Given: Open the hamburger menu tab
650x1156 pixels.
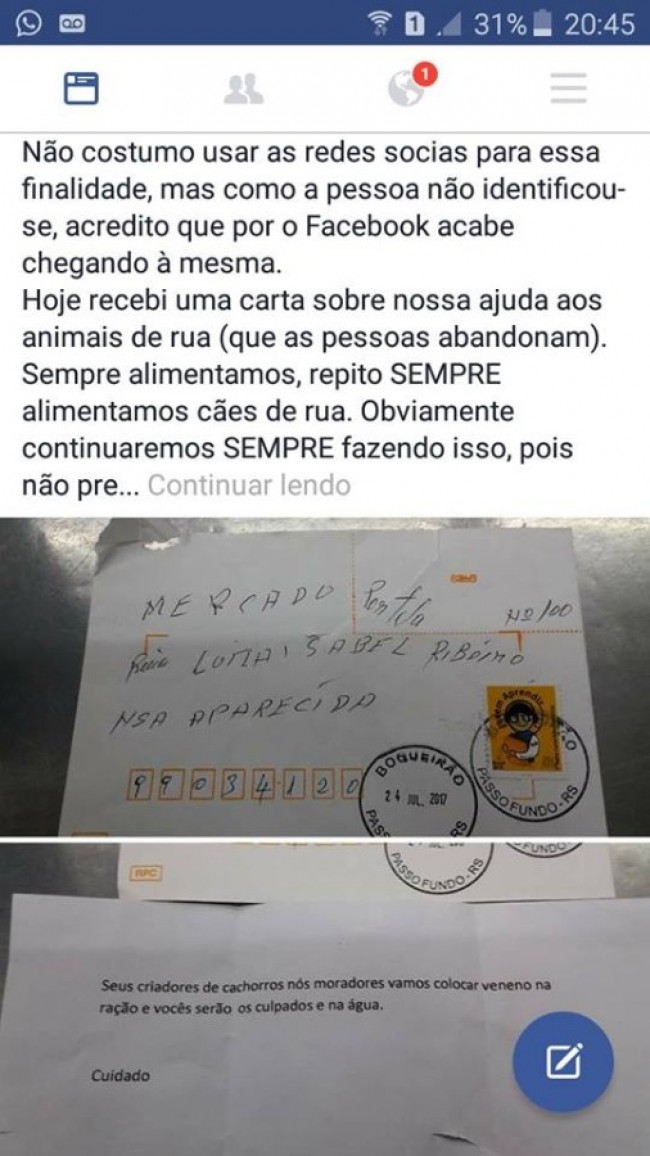Looking at the screenshot, I should point(568,89).
